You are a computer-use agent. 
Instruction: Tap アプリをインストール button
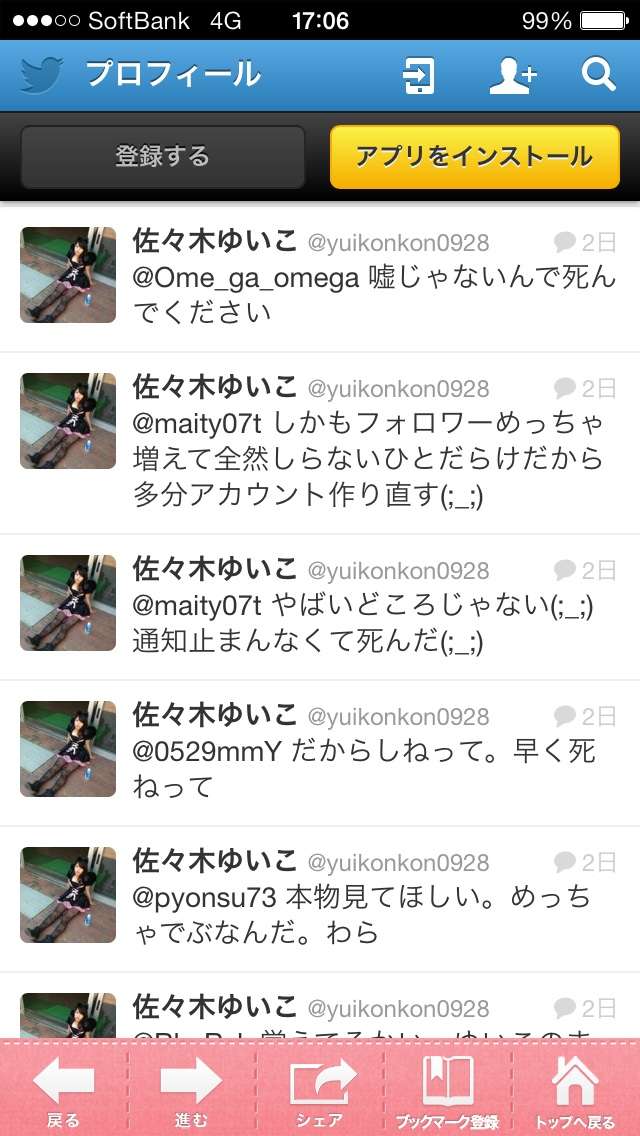(x=474, y=157)
